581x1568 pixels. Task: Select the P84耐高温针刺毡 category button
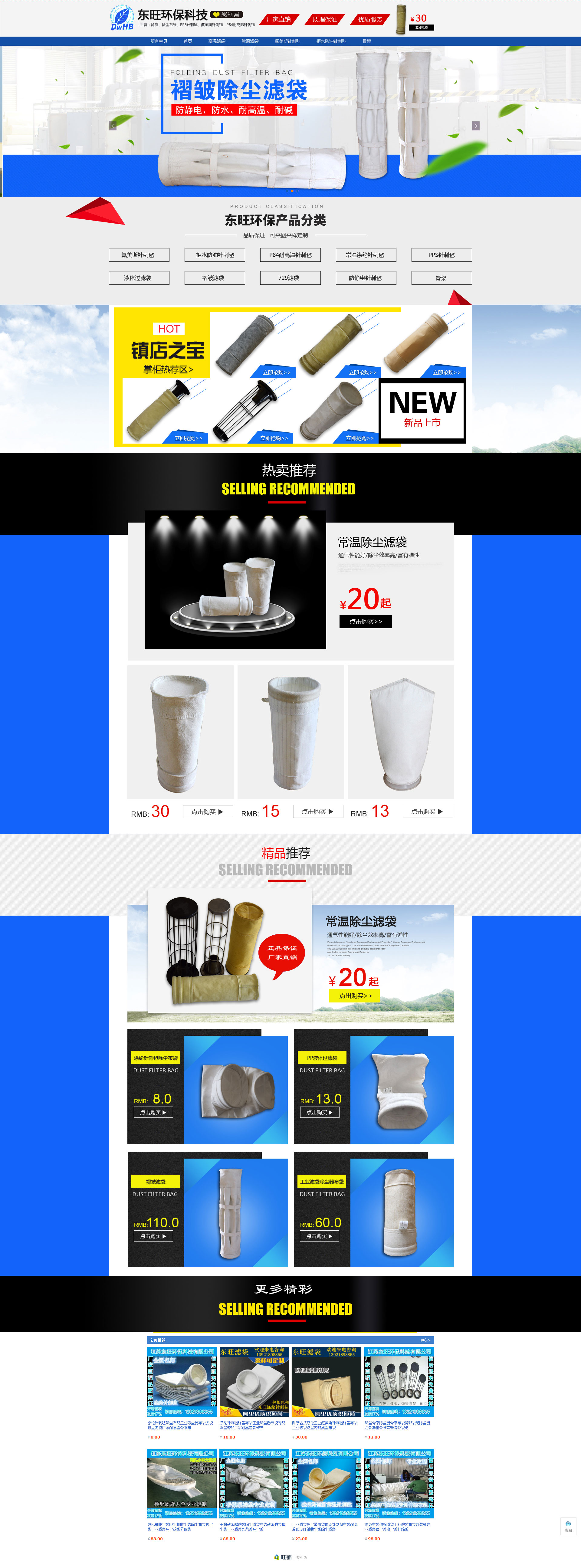(290, 255)
